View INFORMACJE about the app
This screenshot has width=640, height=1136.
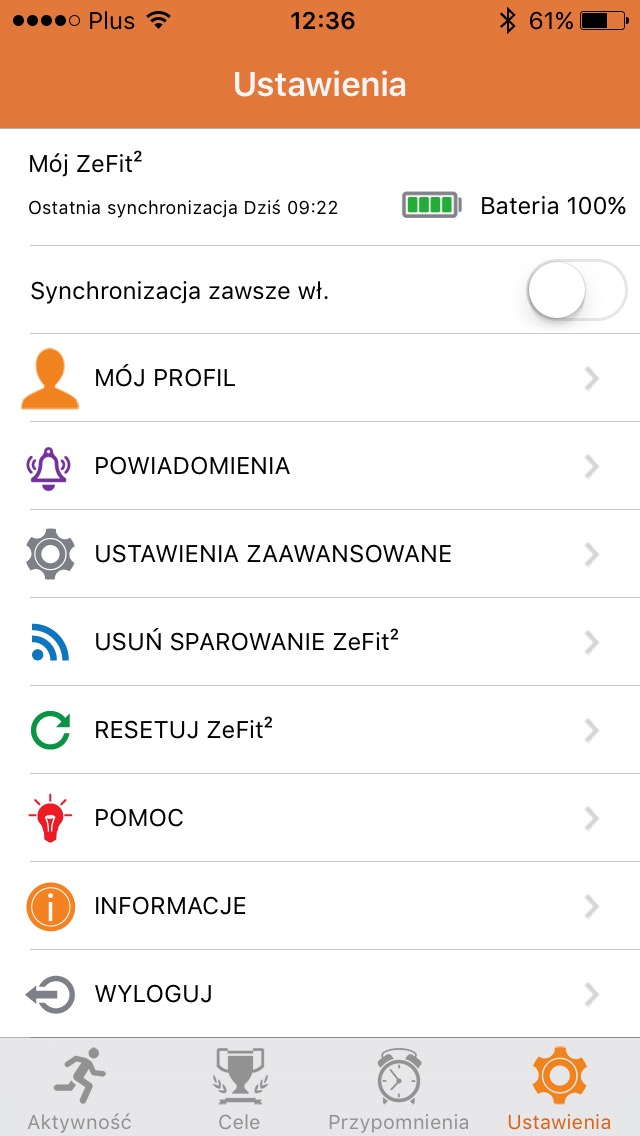[x=320, y=906]
